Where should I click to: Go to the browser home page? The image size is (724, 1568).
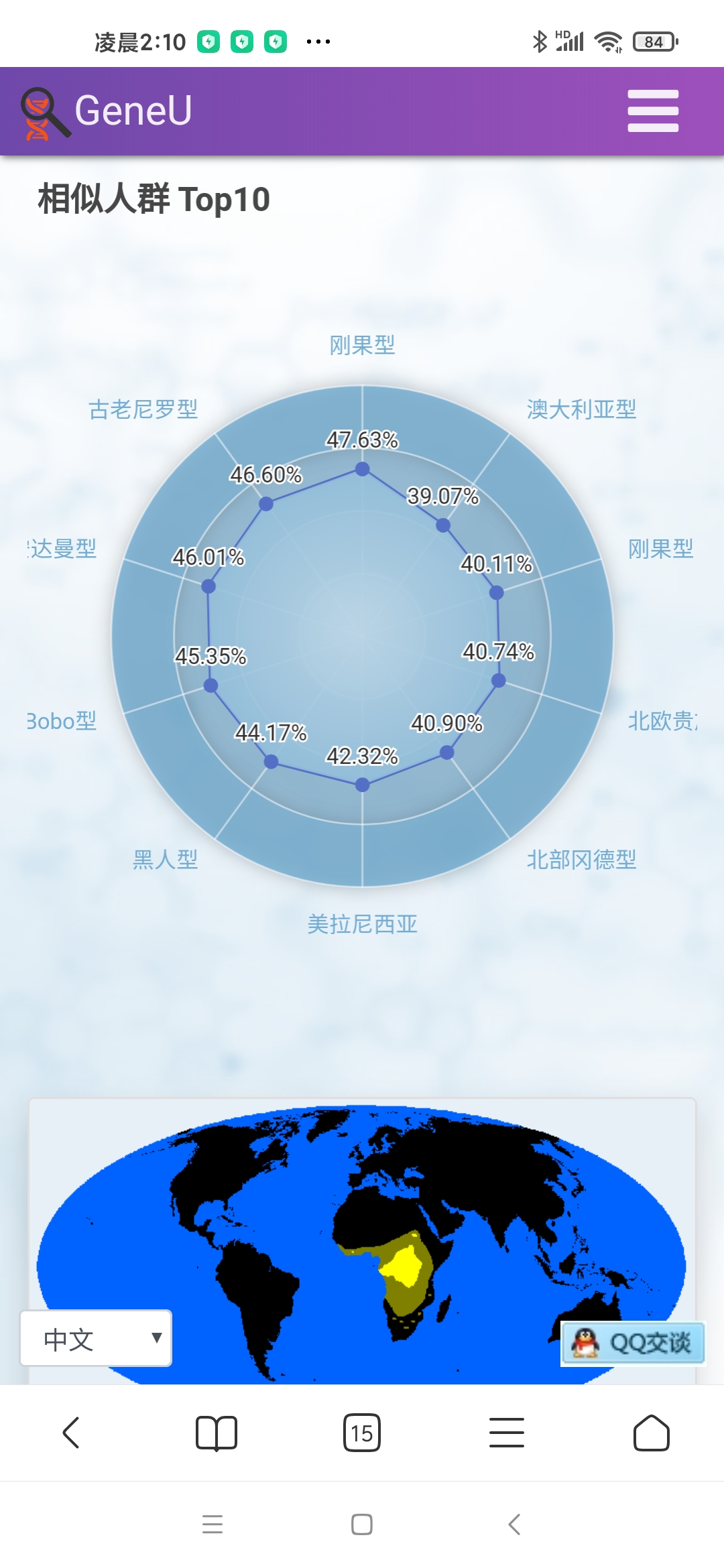point(652,1433)
